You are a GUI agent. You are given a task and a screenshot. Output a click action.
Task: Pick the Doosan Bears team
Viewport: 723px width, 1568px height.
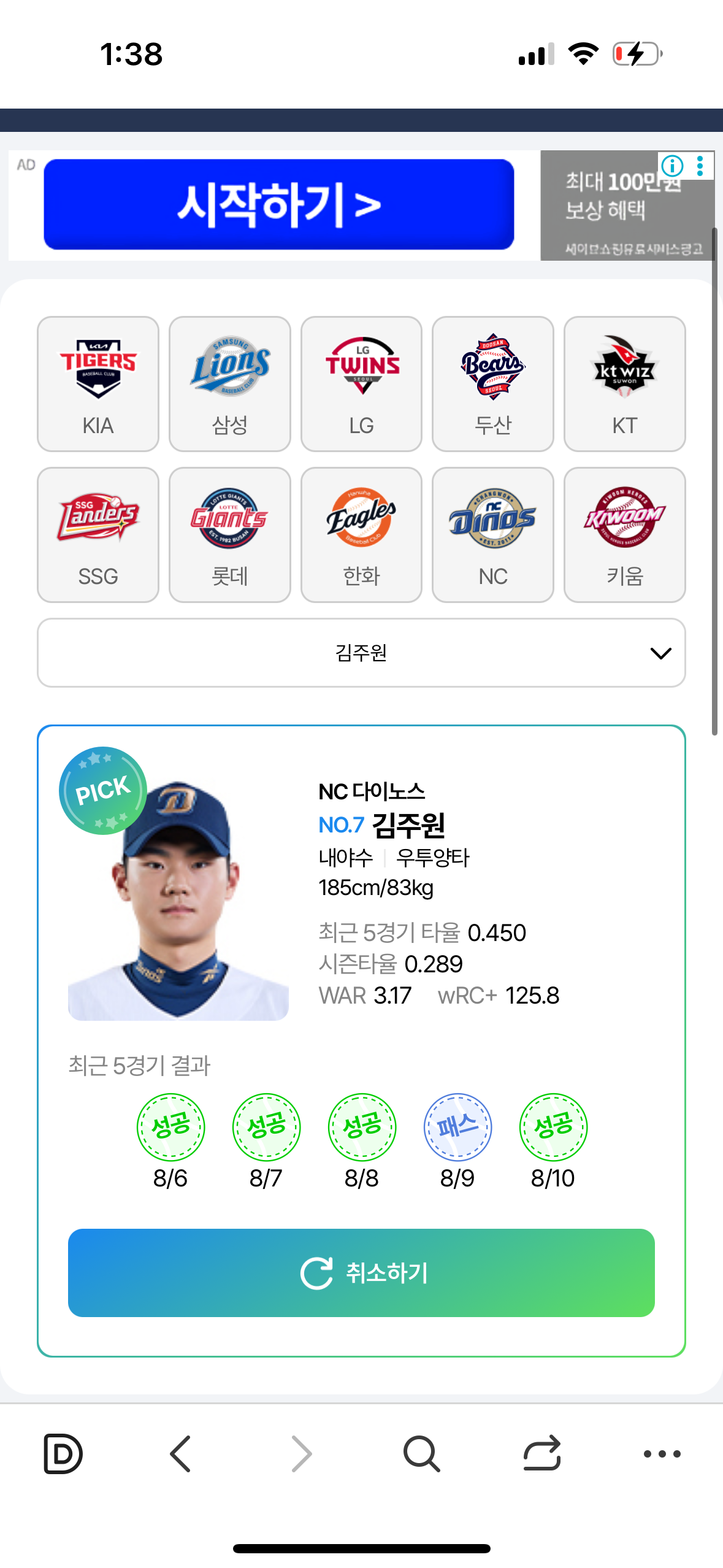pyautogui.click(x=492, y=384)
